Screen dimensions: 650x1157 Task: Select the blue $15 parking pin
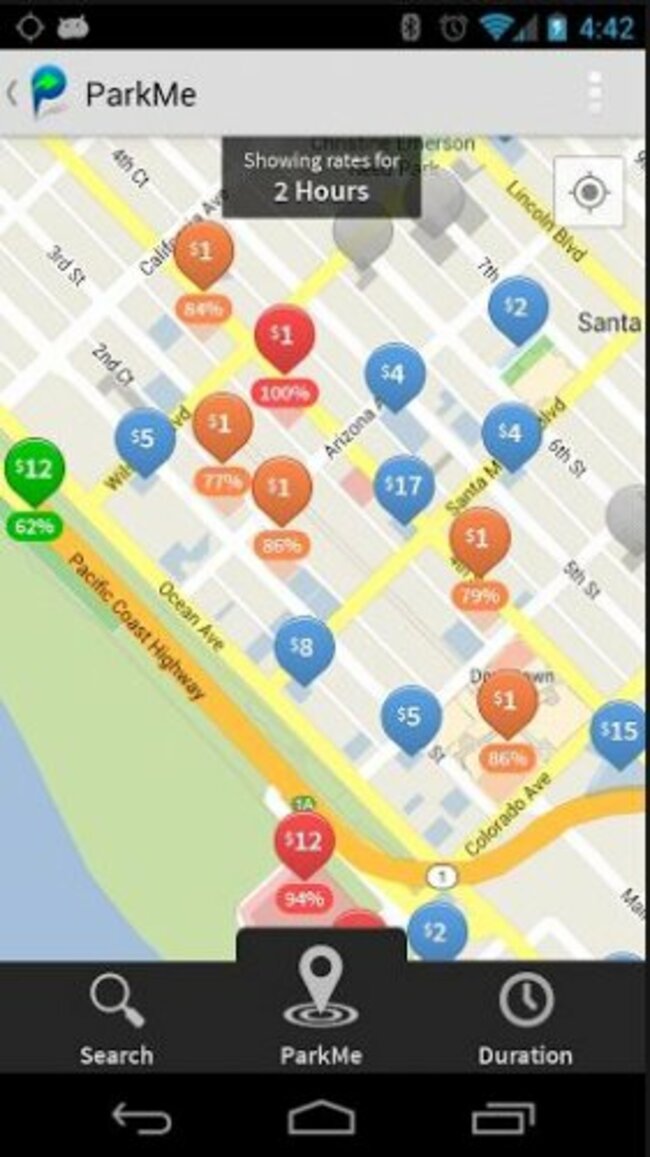tap(619, 732)
